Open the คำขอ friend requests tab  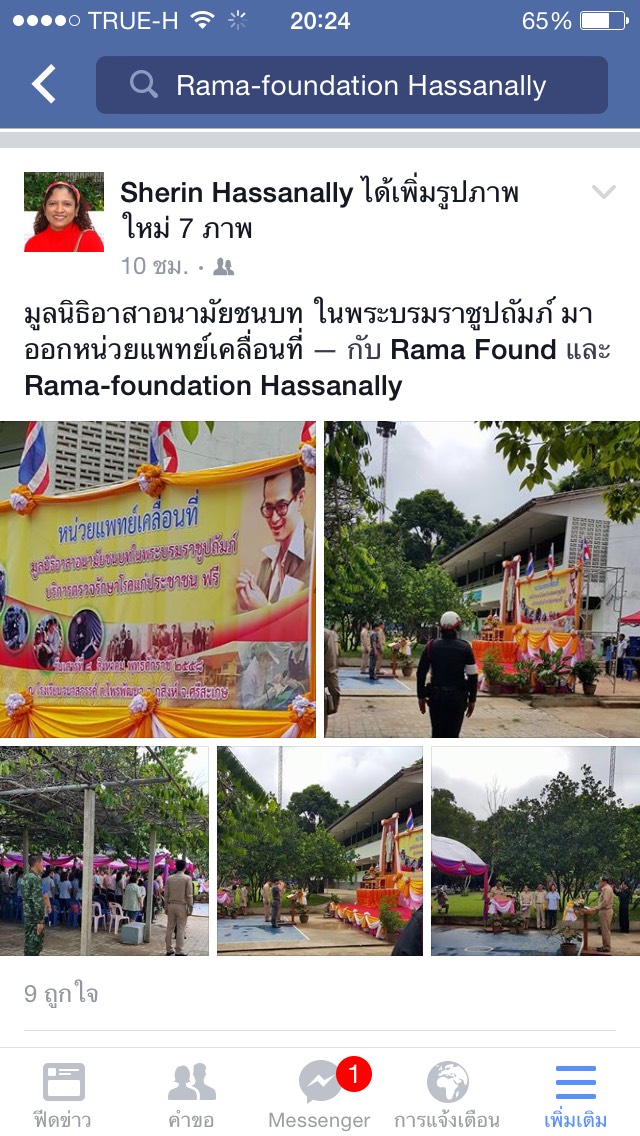[191, 1093]
